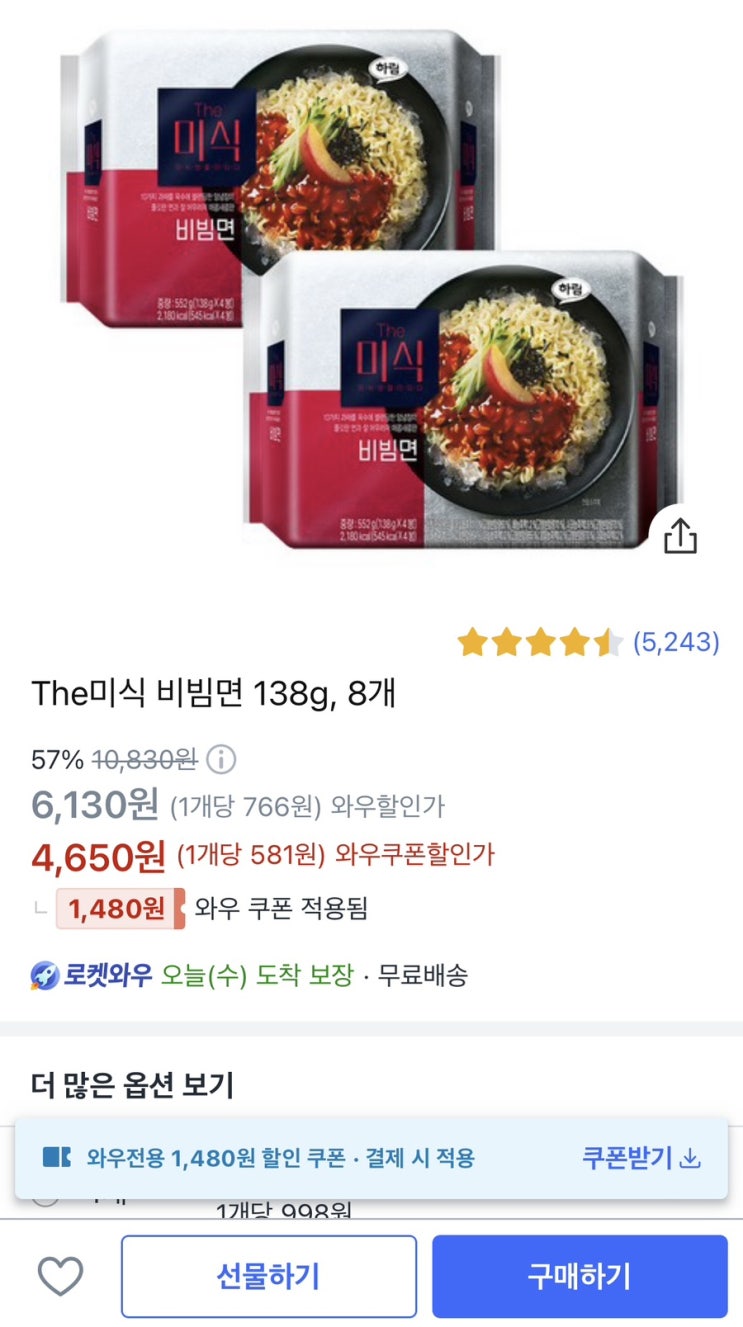
Task: Share this product
Action: coord(680,537)
